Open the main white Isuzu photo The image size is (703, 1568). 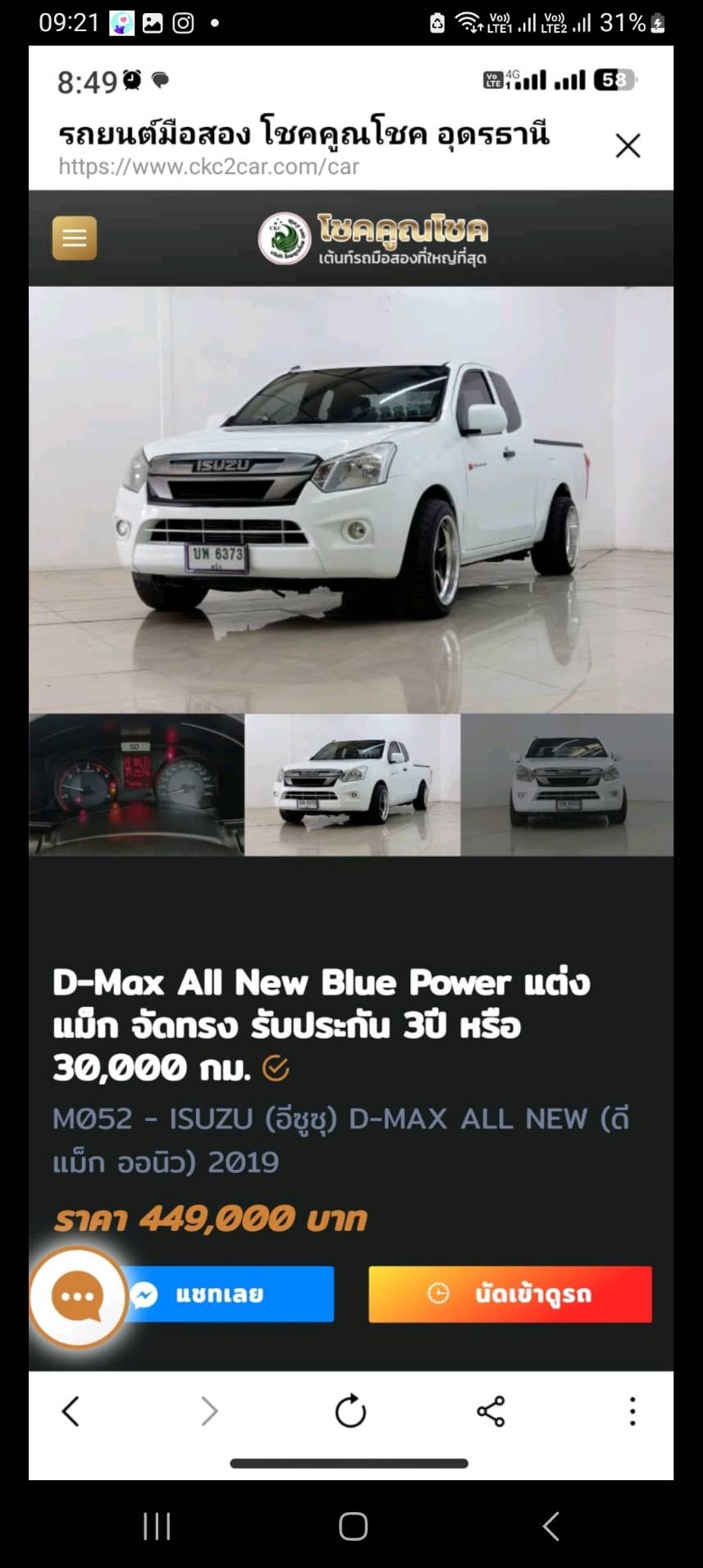pos(351,499)
